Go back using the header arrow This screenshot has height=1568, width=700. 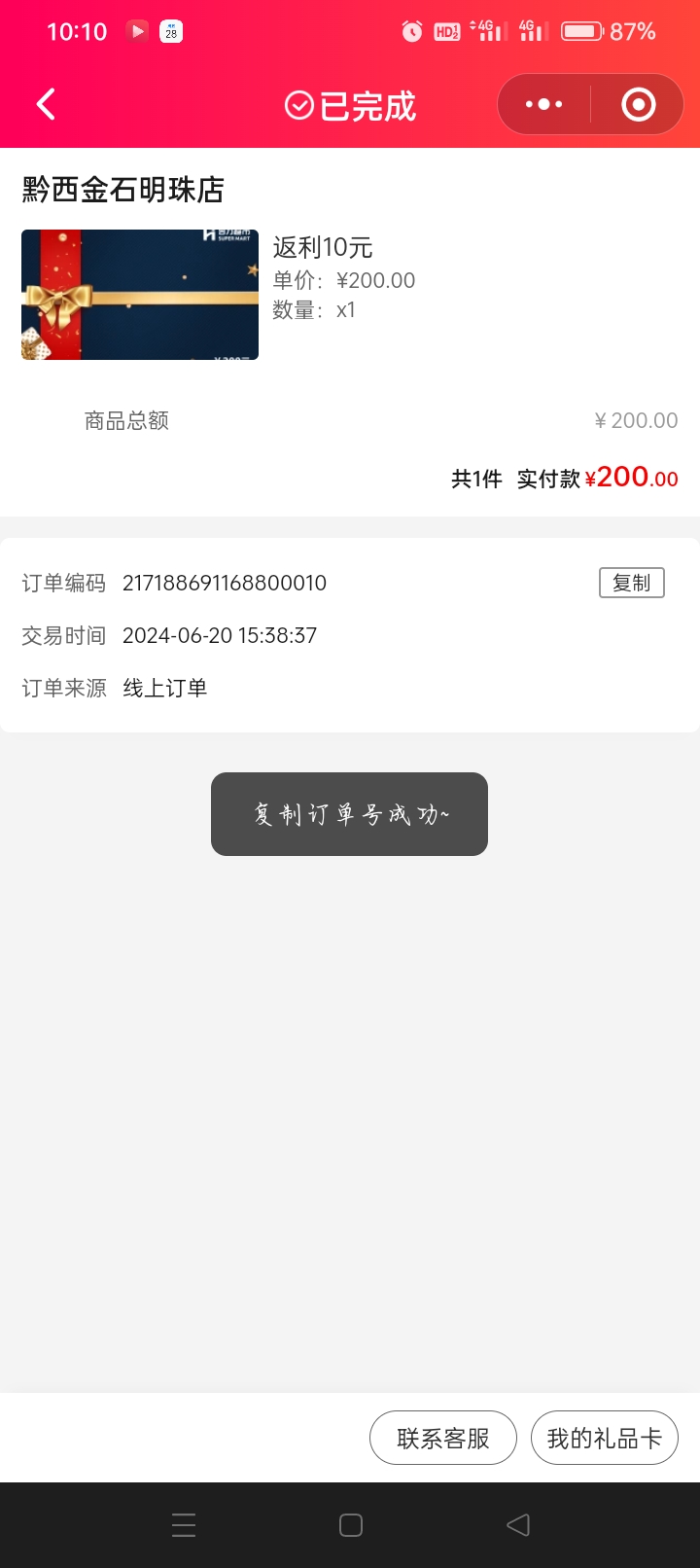[46, 104]
